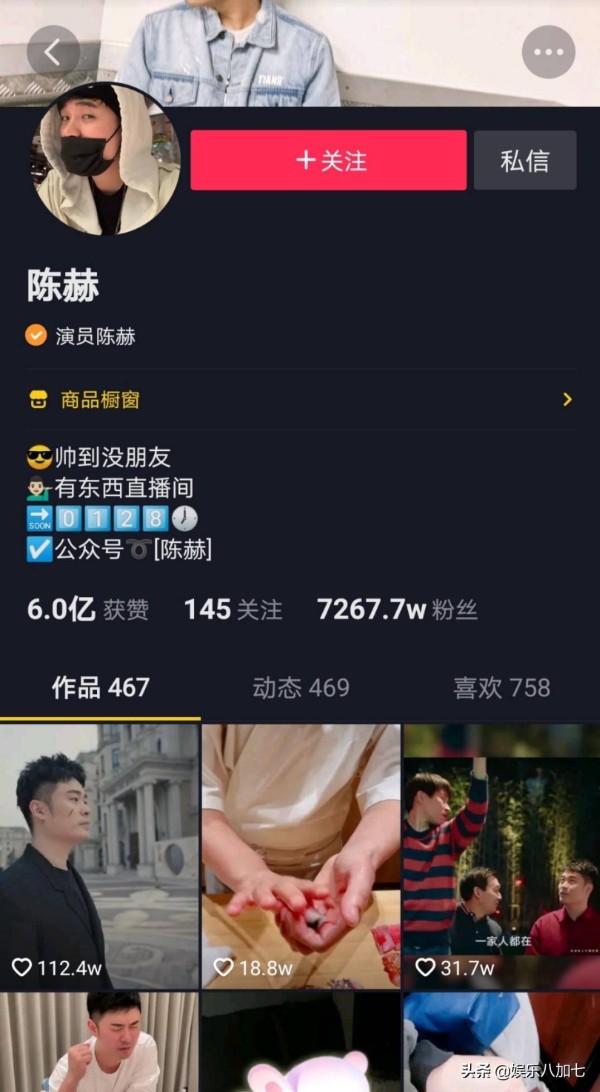Open the video with 31.7w likes
600x1092 pixels.
[x=501, y=856]
